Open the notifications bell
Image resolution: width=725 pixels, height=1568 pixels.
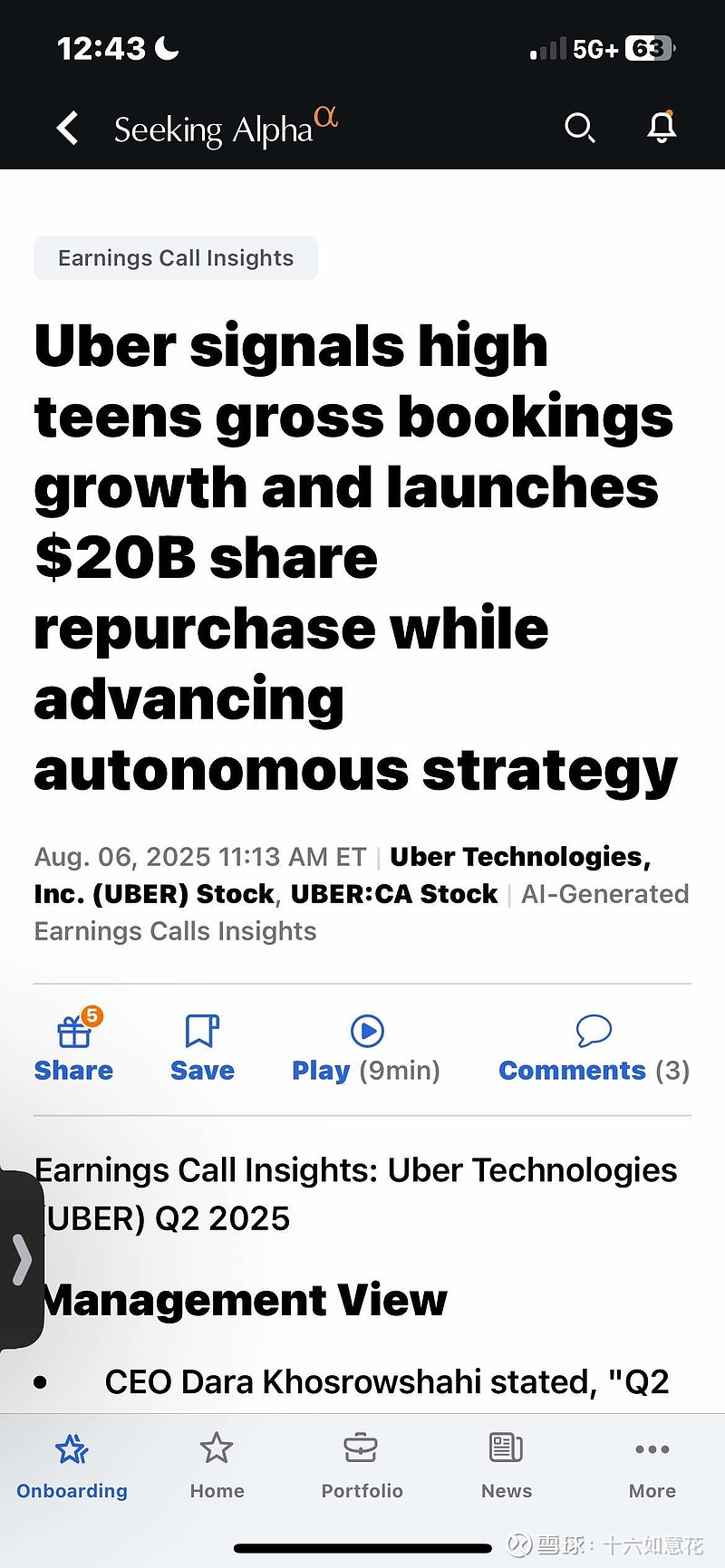tap(662, 127)
